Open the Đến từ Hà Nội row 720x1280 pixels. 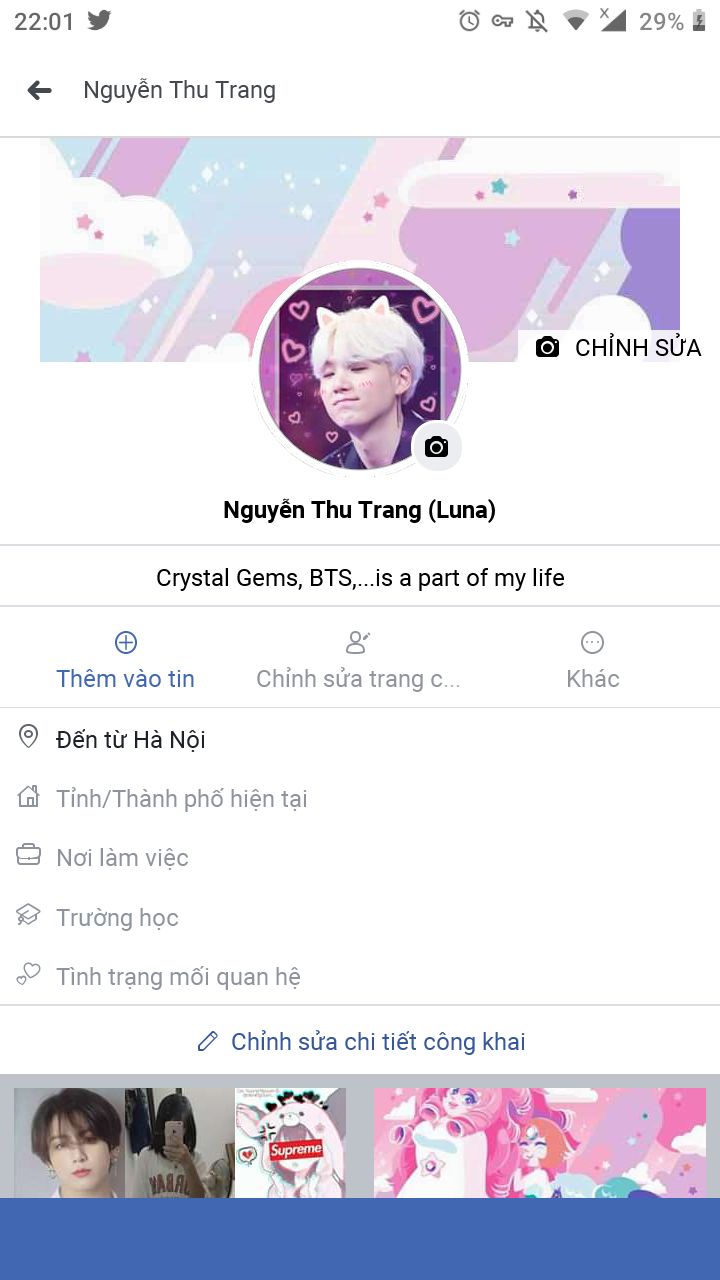130,739
